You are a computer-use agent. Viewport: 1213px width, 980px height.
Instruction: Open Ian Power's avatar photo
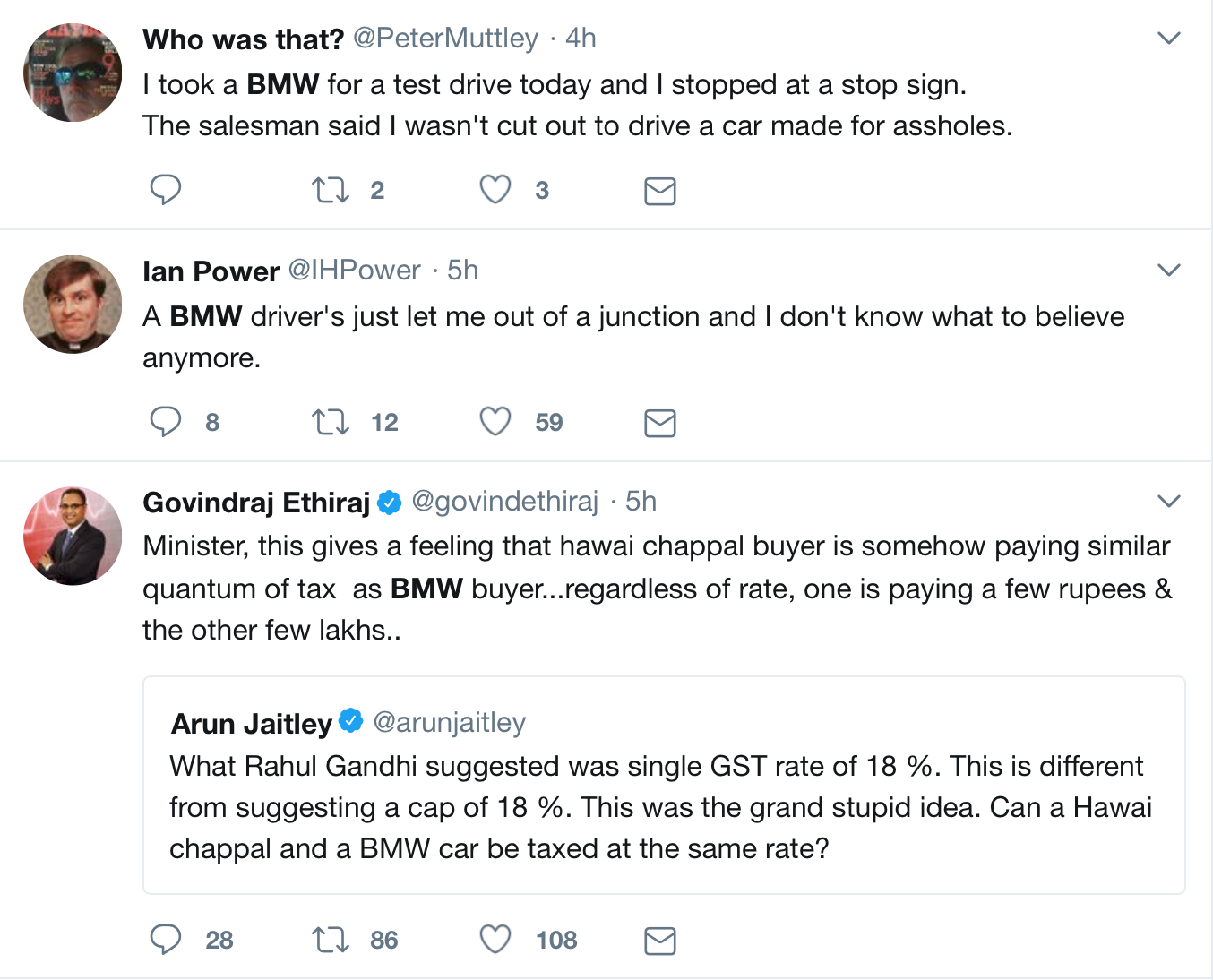pos(73,305)
